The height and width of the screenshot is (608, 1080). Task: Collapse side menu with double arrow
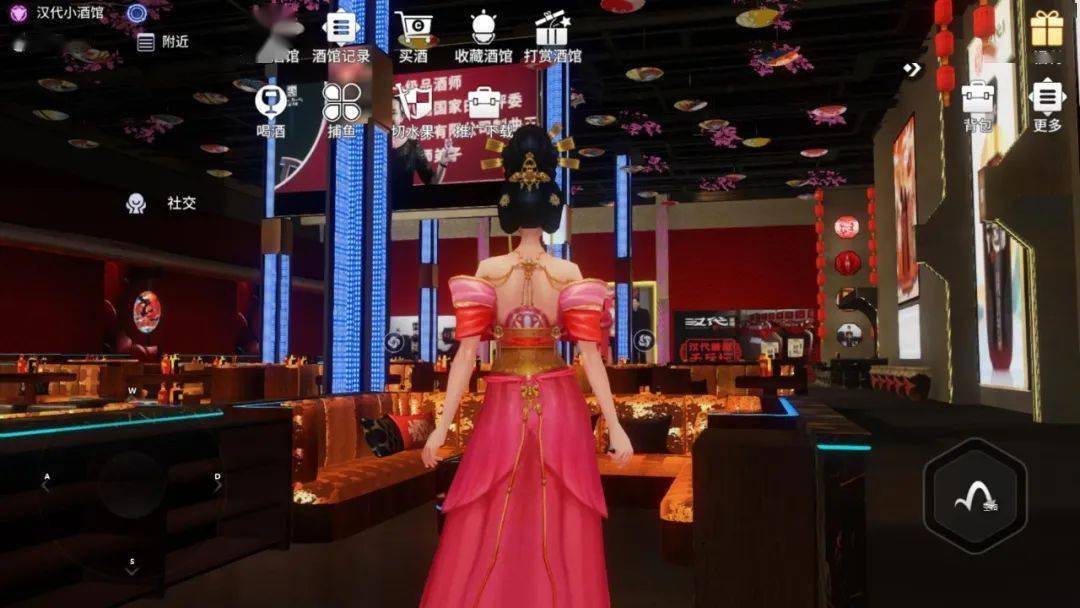click(912, 69)
